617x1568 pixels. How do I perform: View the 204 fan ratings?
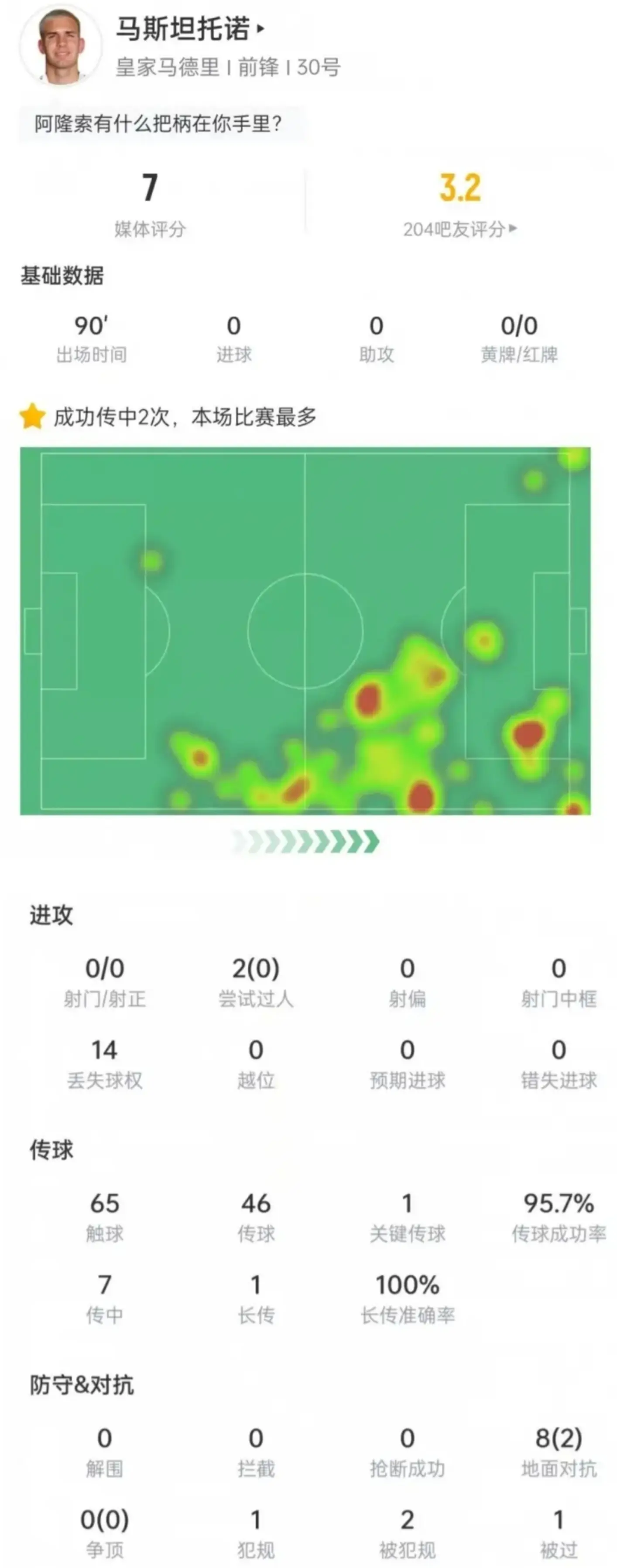[459, 229]
